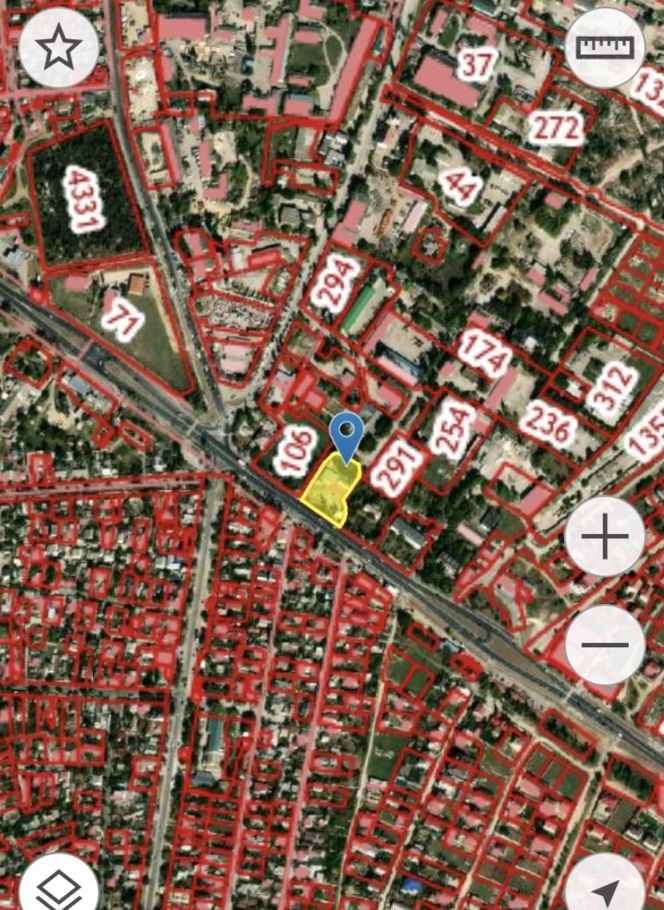Tap the blue pin on highlighted parcel
This screenshot has height=910, width=664.
(345, 435)
